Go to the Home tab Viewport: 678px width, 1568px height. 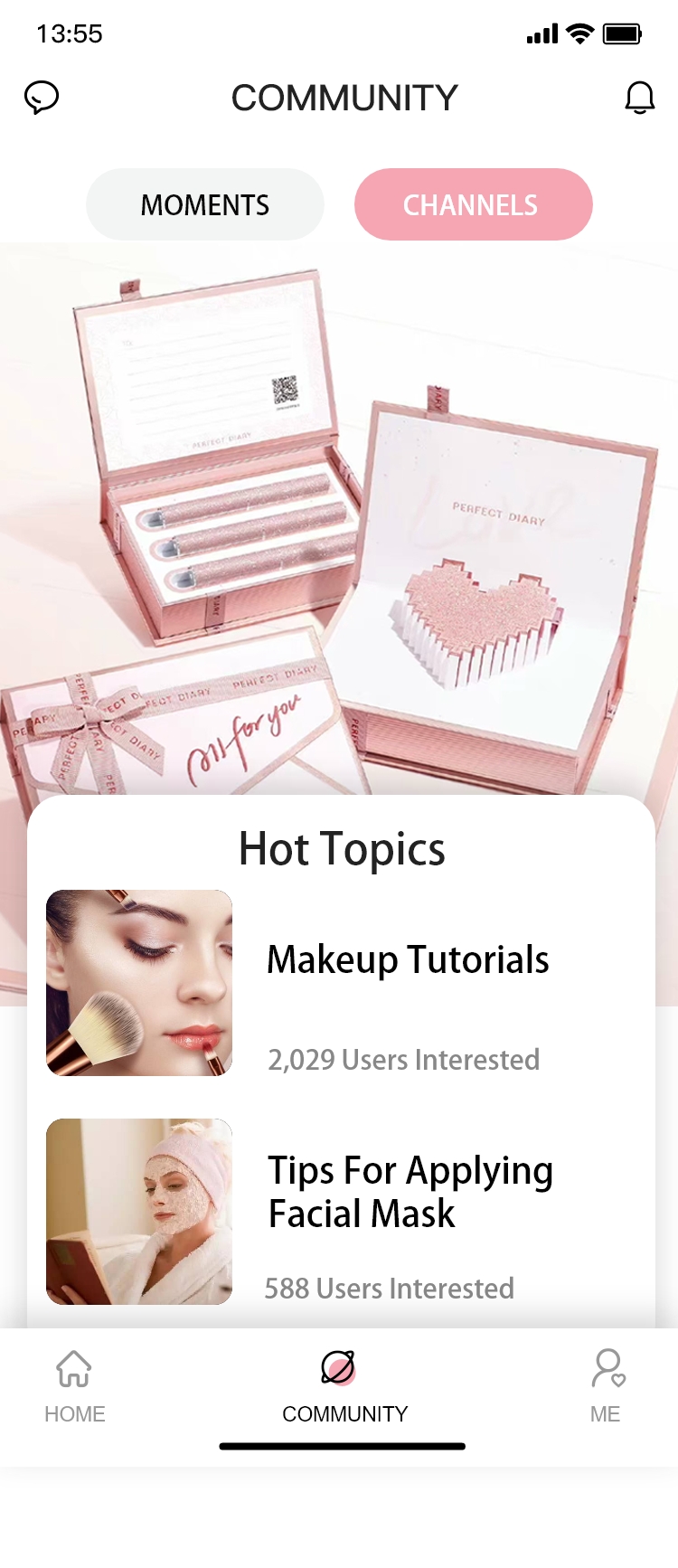(x=74, y=1385)
